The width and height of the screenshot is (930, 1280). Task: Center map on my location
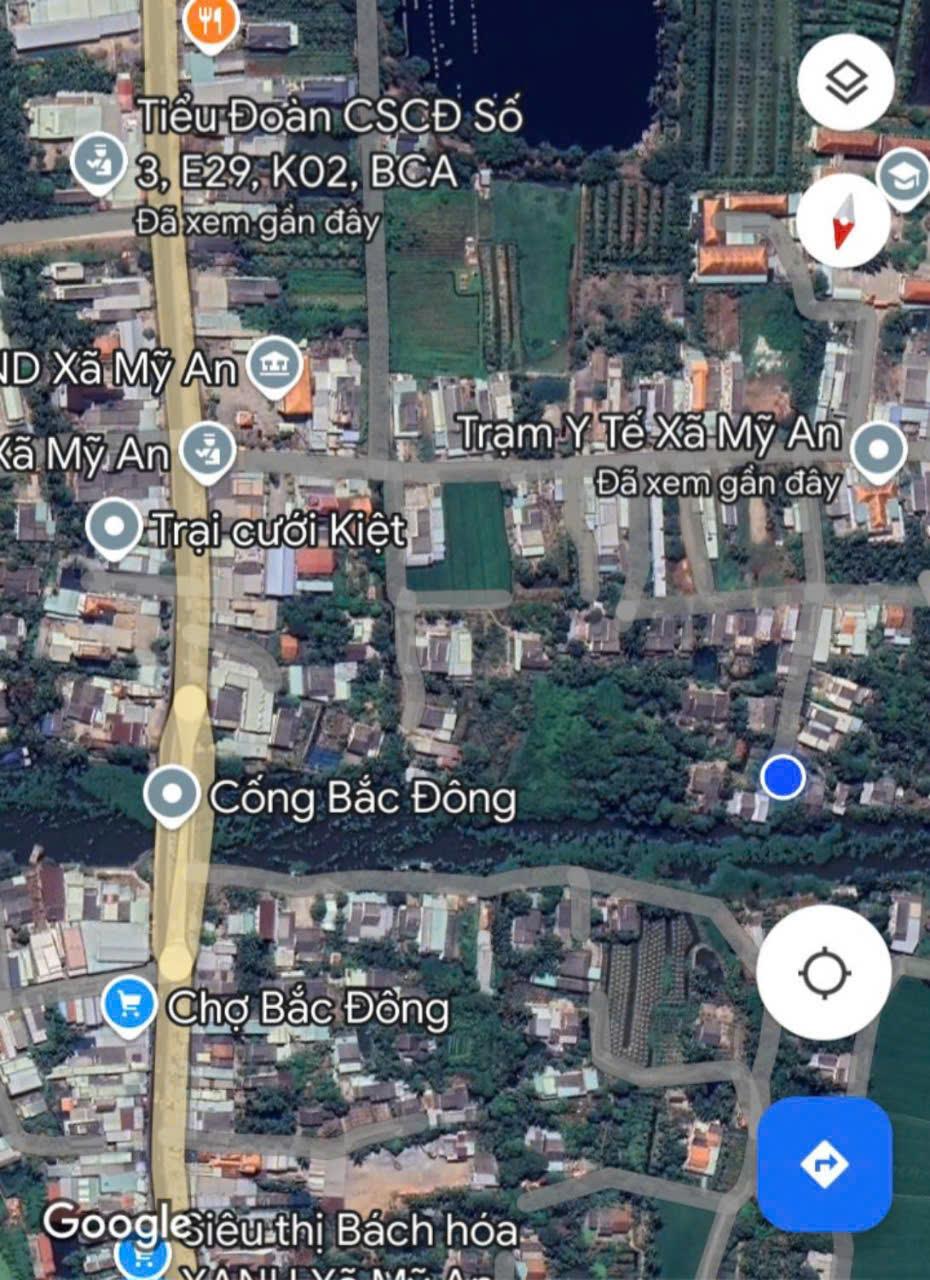point(824,972)
